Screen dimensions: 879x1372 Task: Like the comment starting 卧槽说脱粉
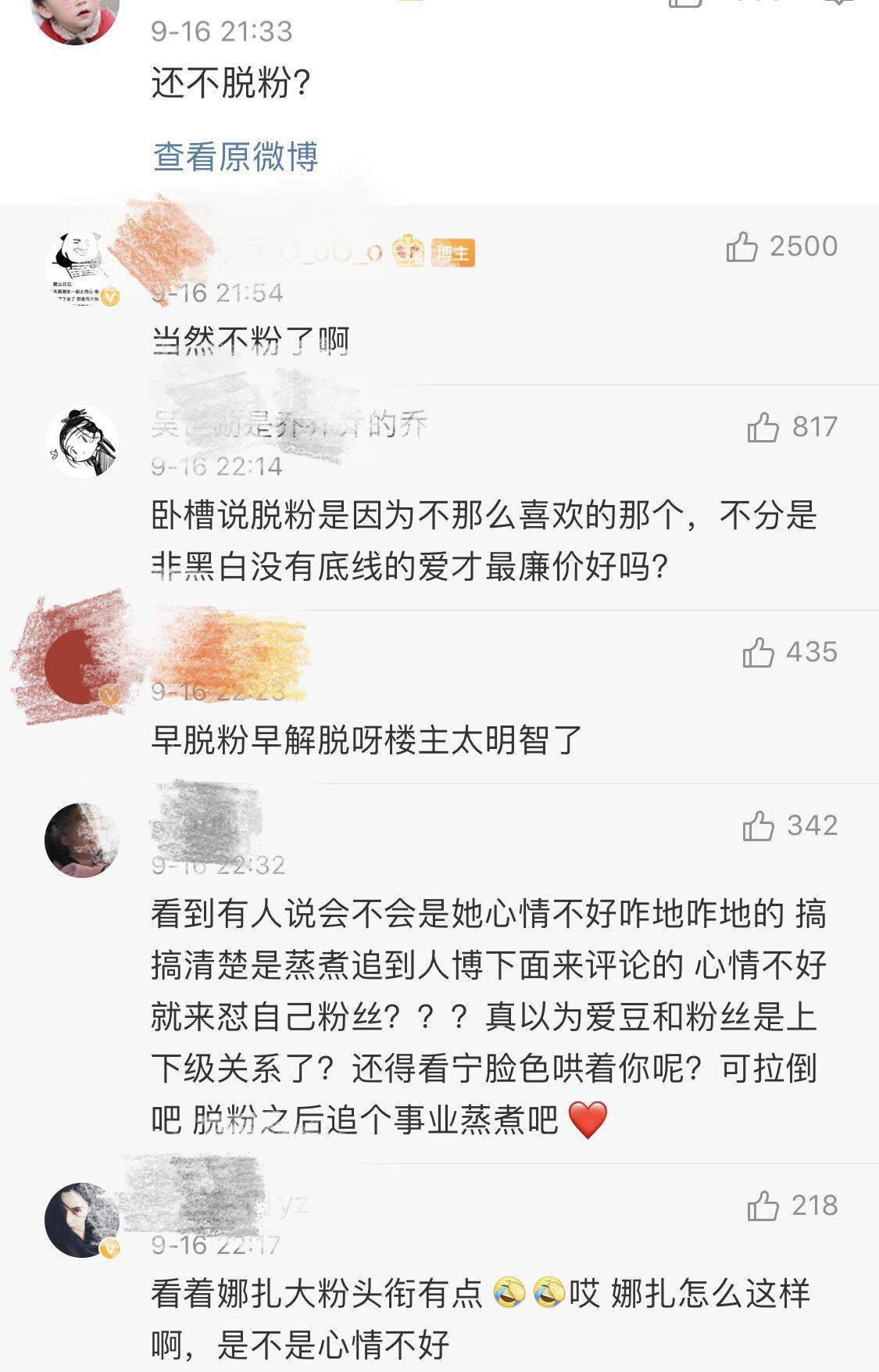pyautogui.click(x=763, y=428)
